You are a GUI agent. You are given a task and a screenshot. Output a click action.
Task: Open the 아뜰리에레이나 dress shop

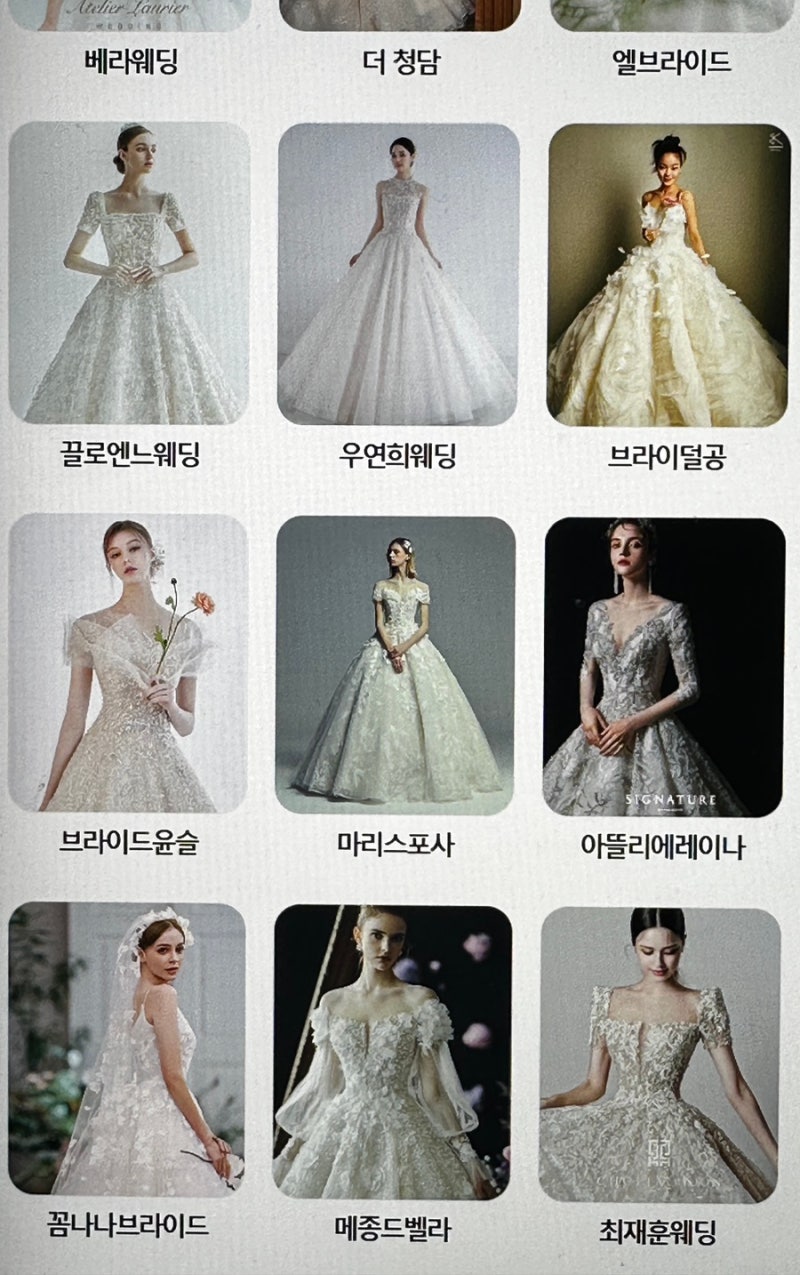click(664, 666)
